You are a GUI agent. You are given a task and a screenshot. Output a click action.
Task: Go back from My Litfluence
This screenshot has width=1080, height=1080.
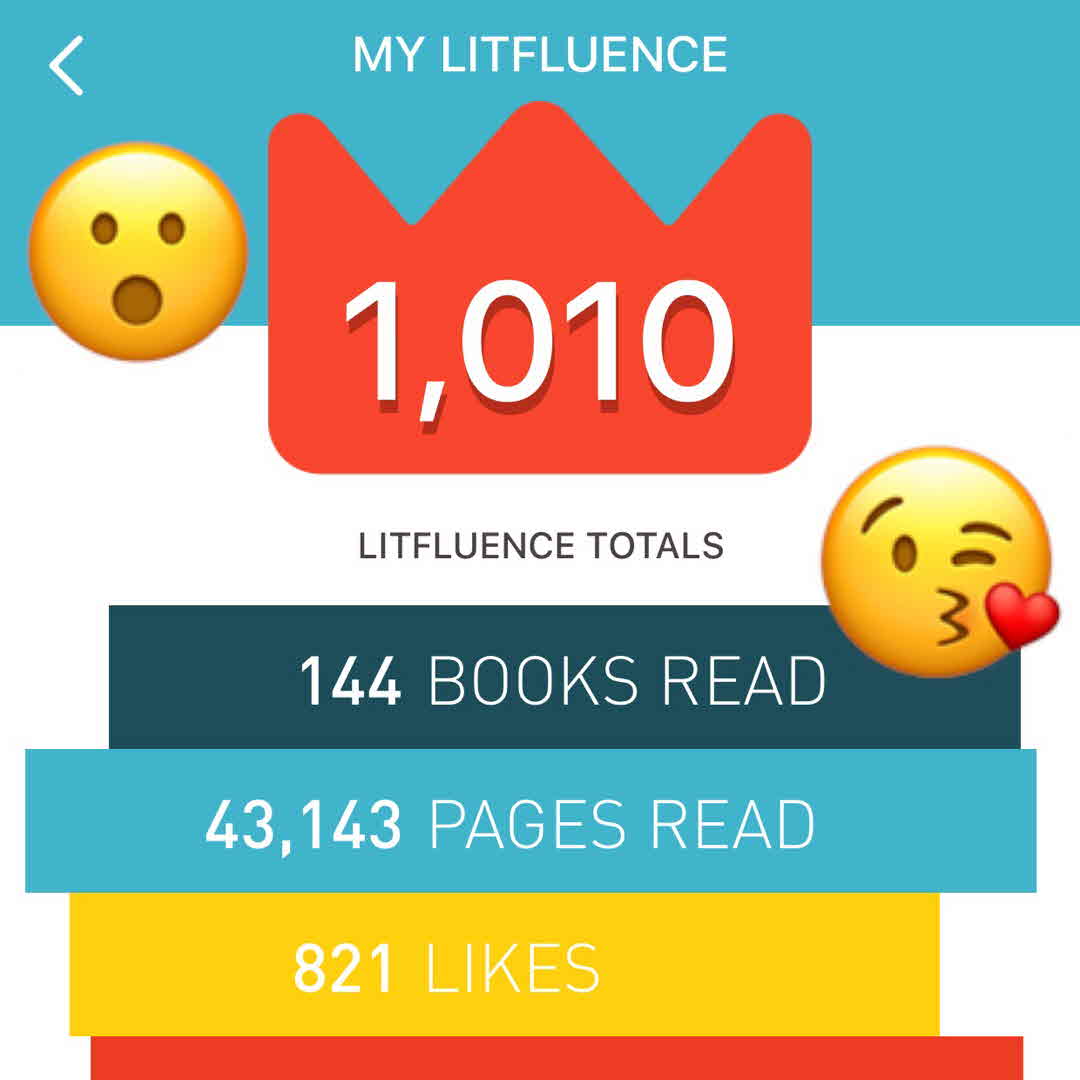click(66, 65)
